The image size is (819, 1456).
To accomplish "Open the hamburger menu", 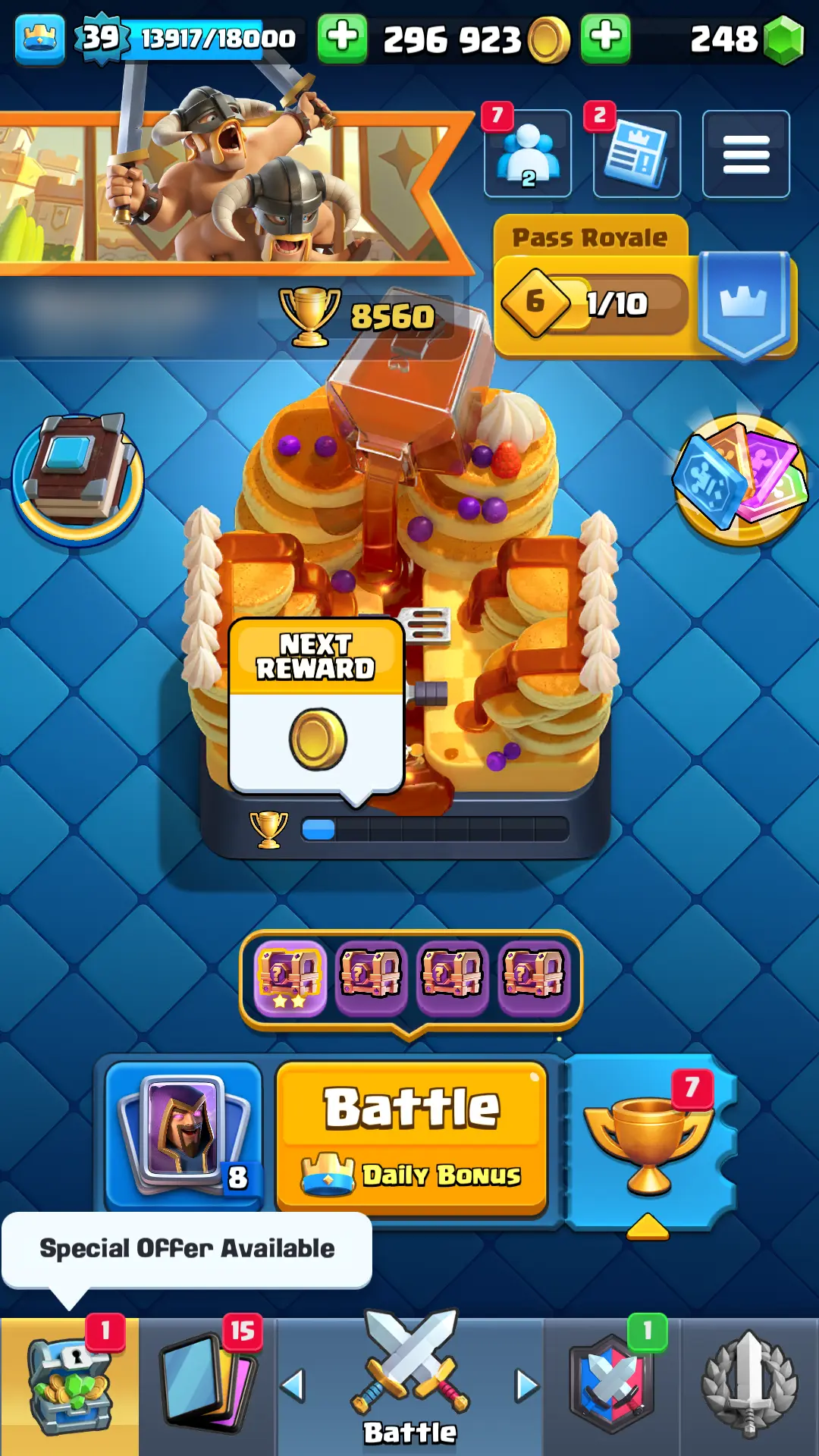I will [746, 154].
